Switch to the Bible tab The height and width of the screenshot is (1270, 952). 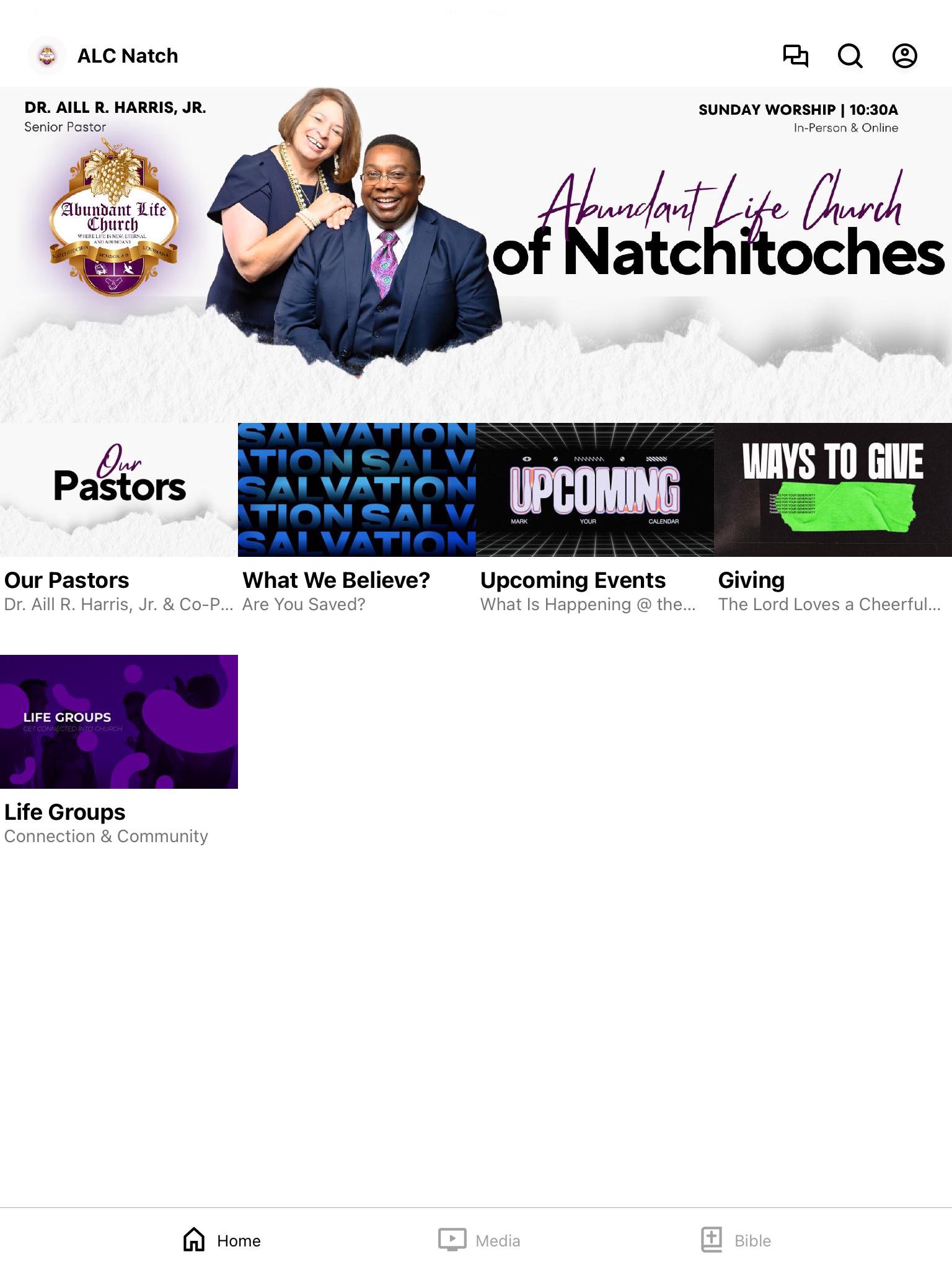(736, 1240)
